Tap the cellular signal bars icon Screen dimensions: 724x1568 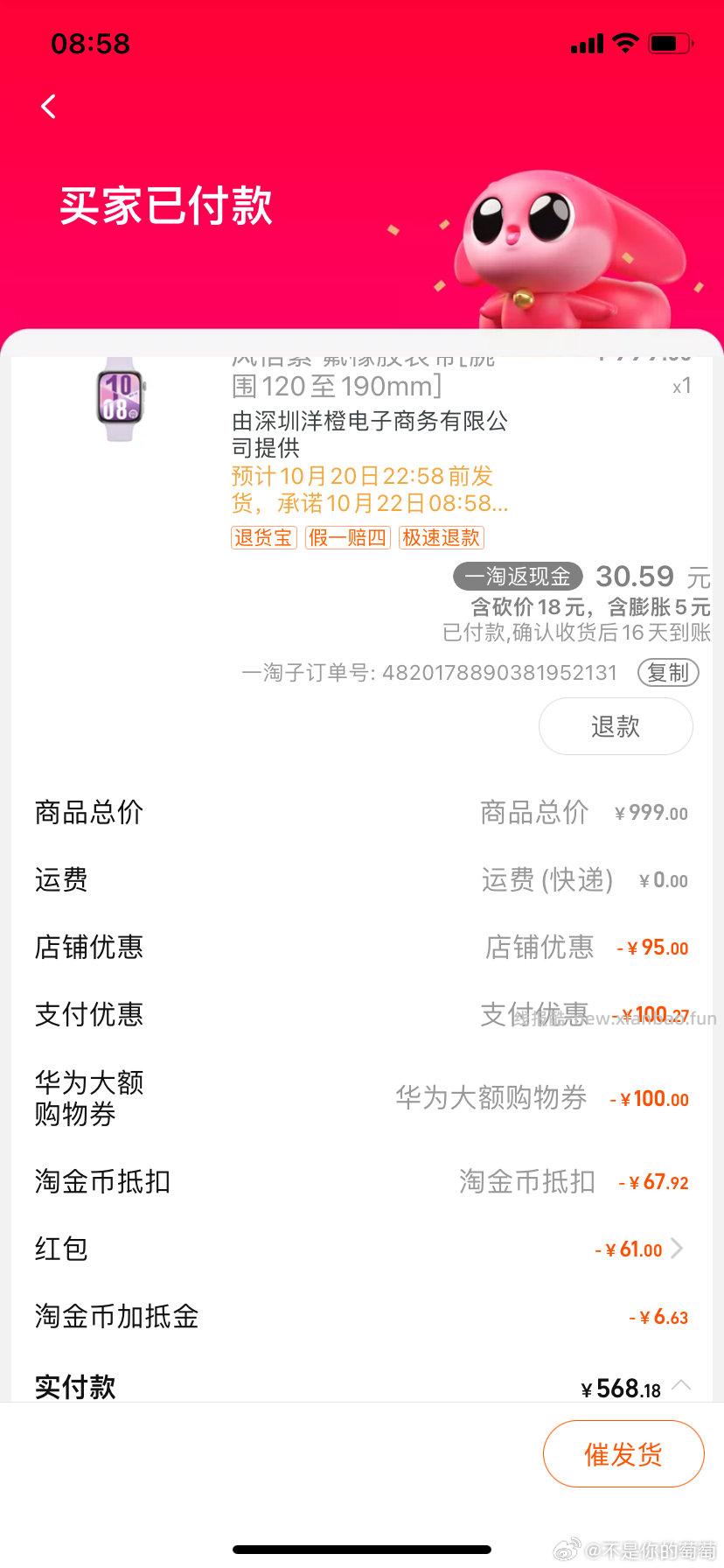[x=586, y=42]
